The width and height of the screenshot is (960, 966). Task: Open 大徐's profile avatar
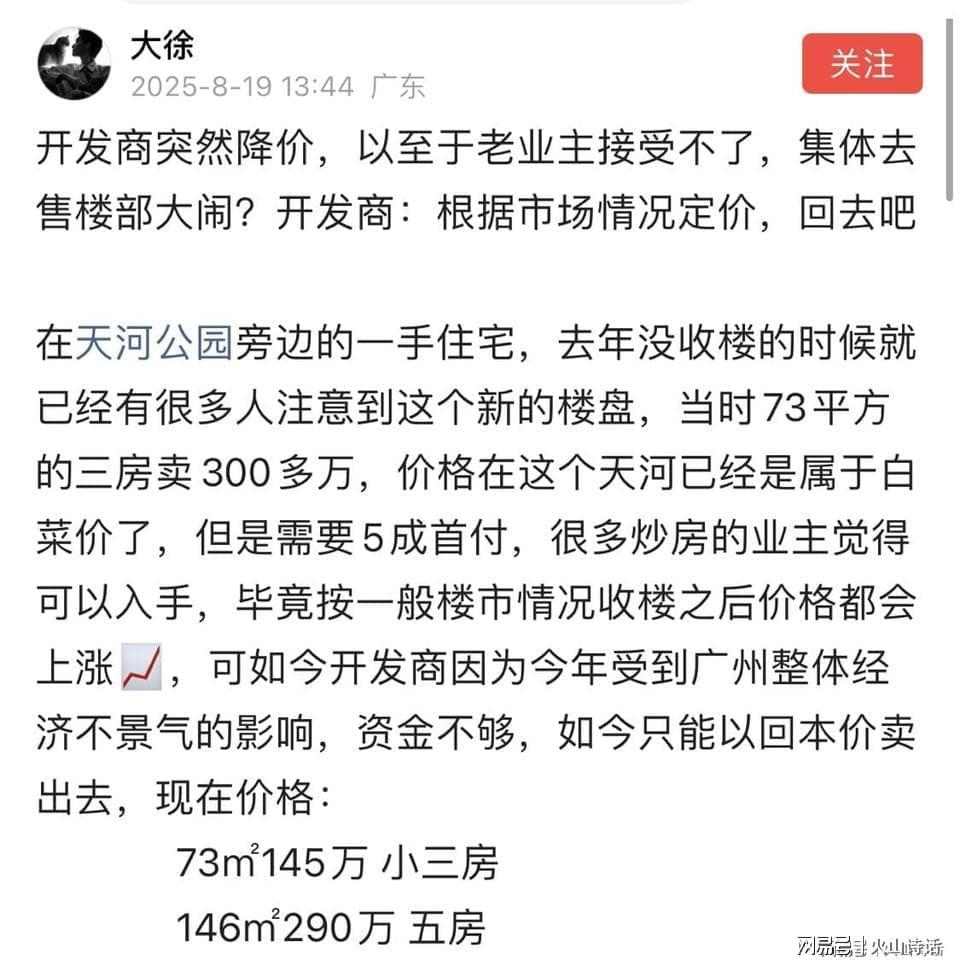tap(74, 64)
